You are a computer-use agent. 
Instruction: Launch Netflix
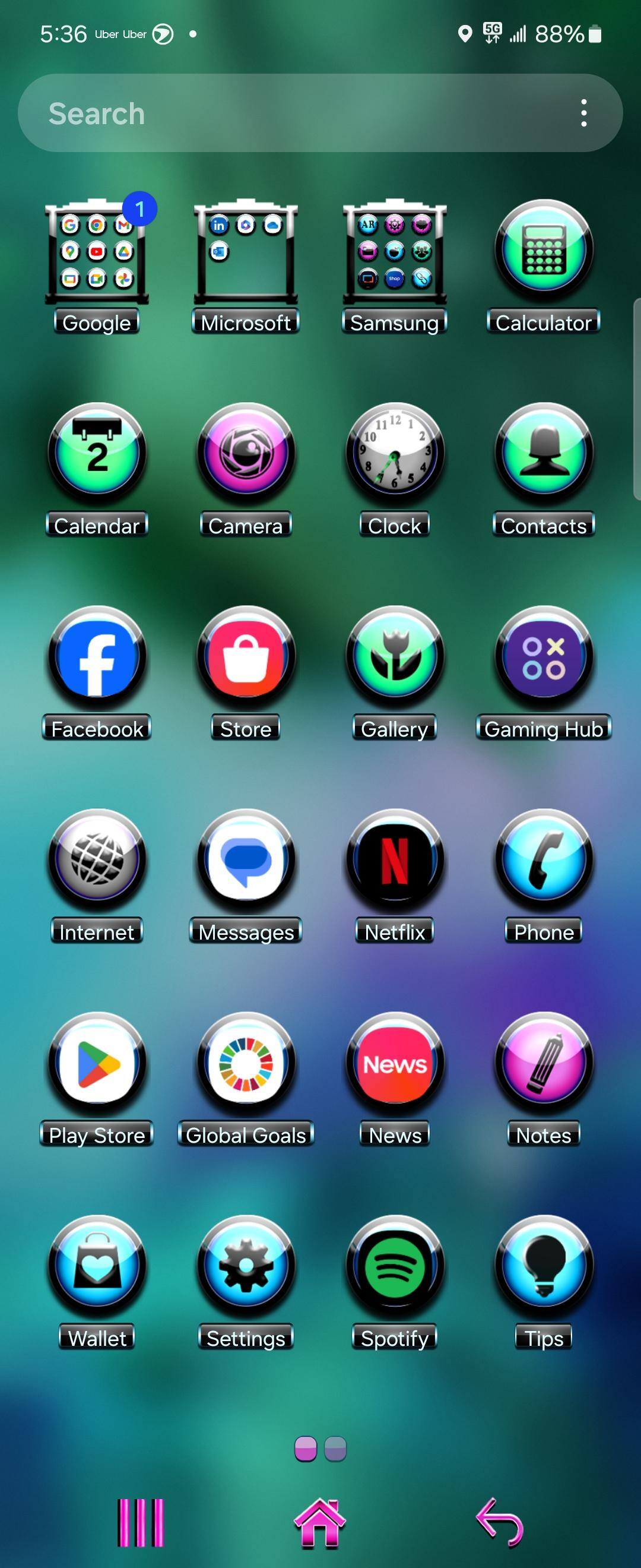395,859
